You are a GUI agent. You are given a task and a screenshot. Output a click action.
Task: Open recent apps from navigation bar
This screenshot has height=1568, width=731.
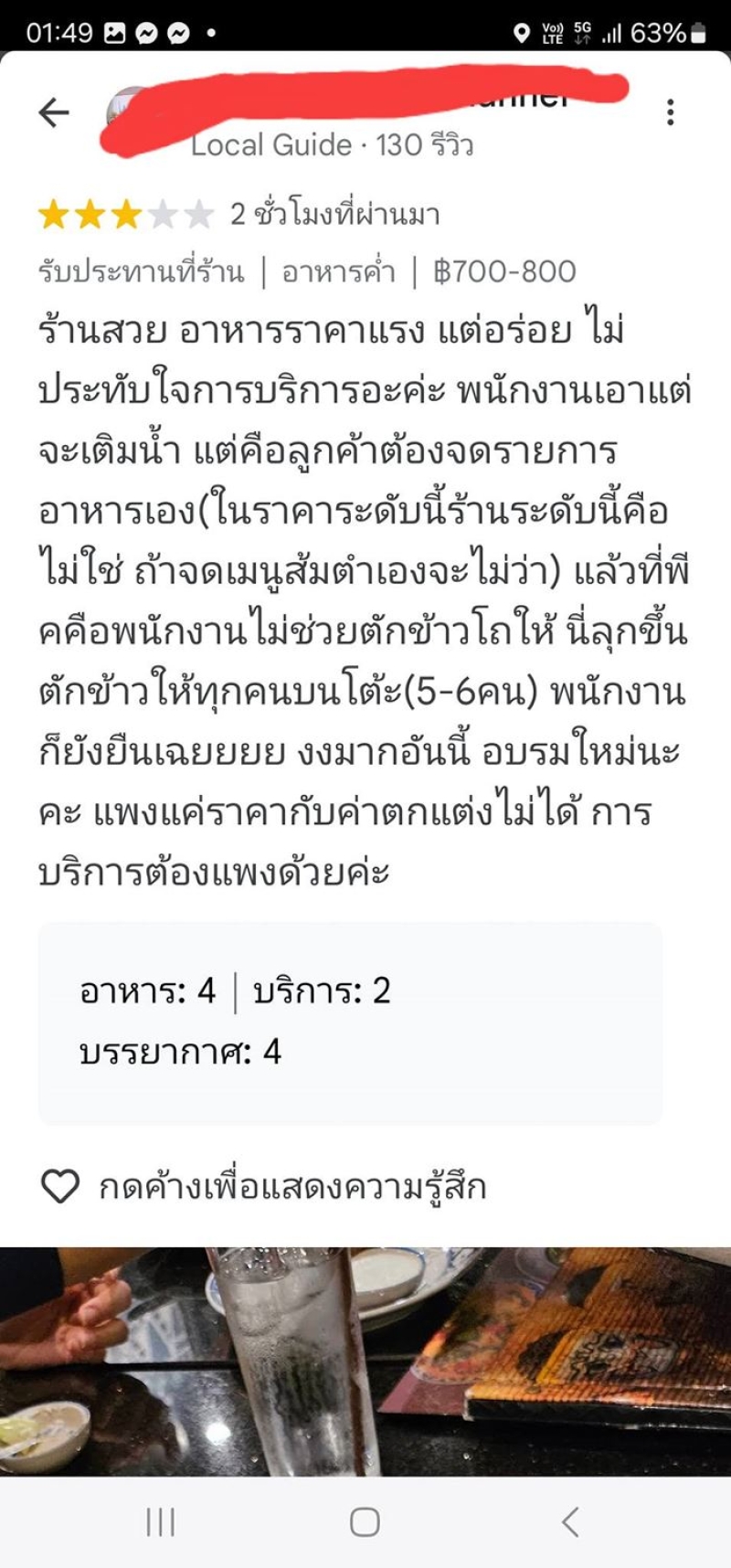[x=161, y=1522]
